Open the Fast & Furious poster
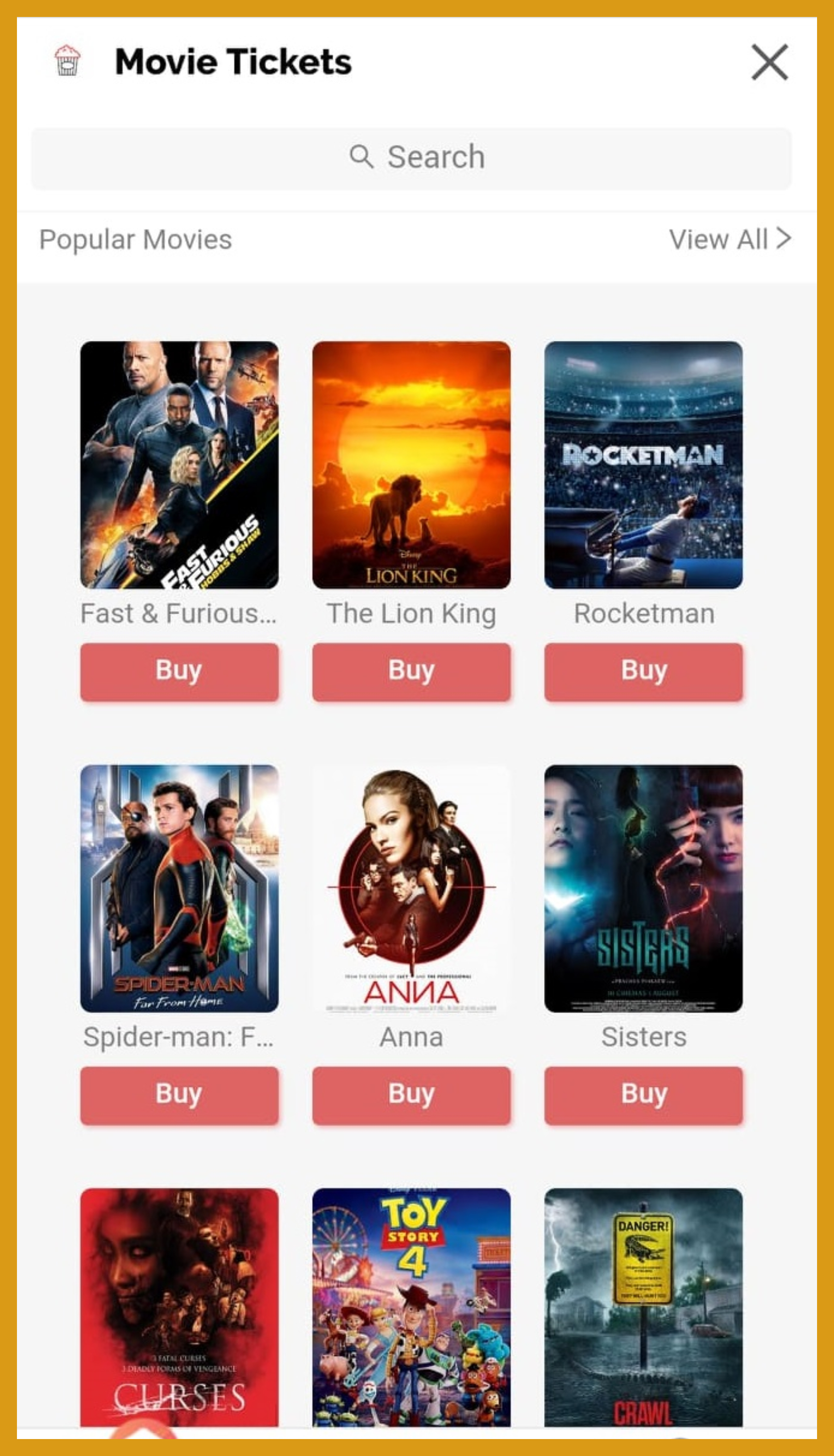 [x=179, y=464]
